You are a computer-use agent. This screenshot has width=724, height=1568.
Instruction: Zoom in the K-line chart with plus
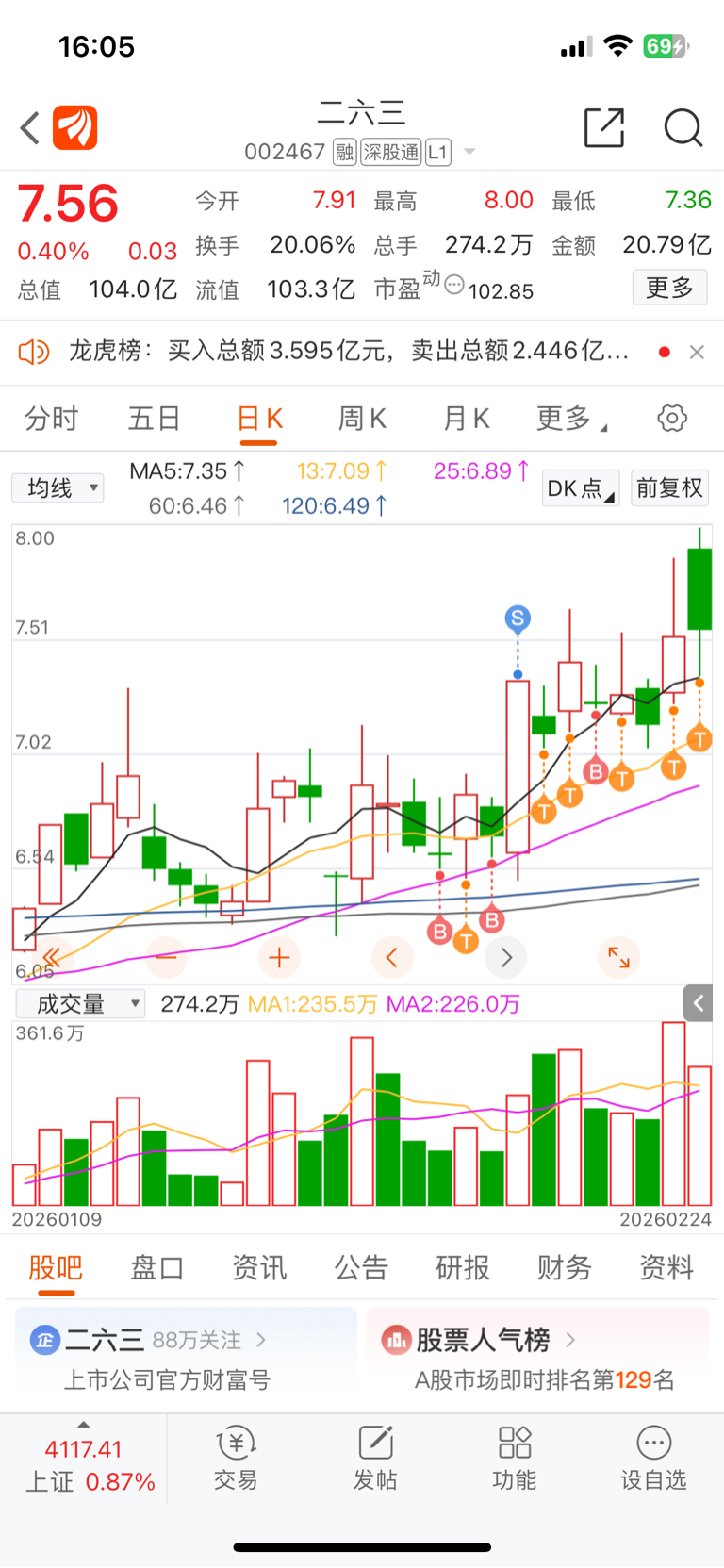point(279,958)
